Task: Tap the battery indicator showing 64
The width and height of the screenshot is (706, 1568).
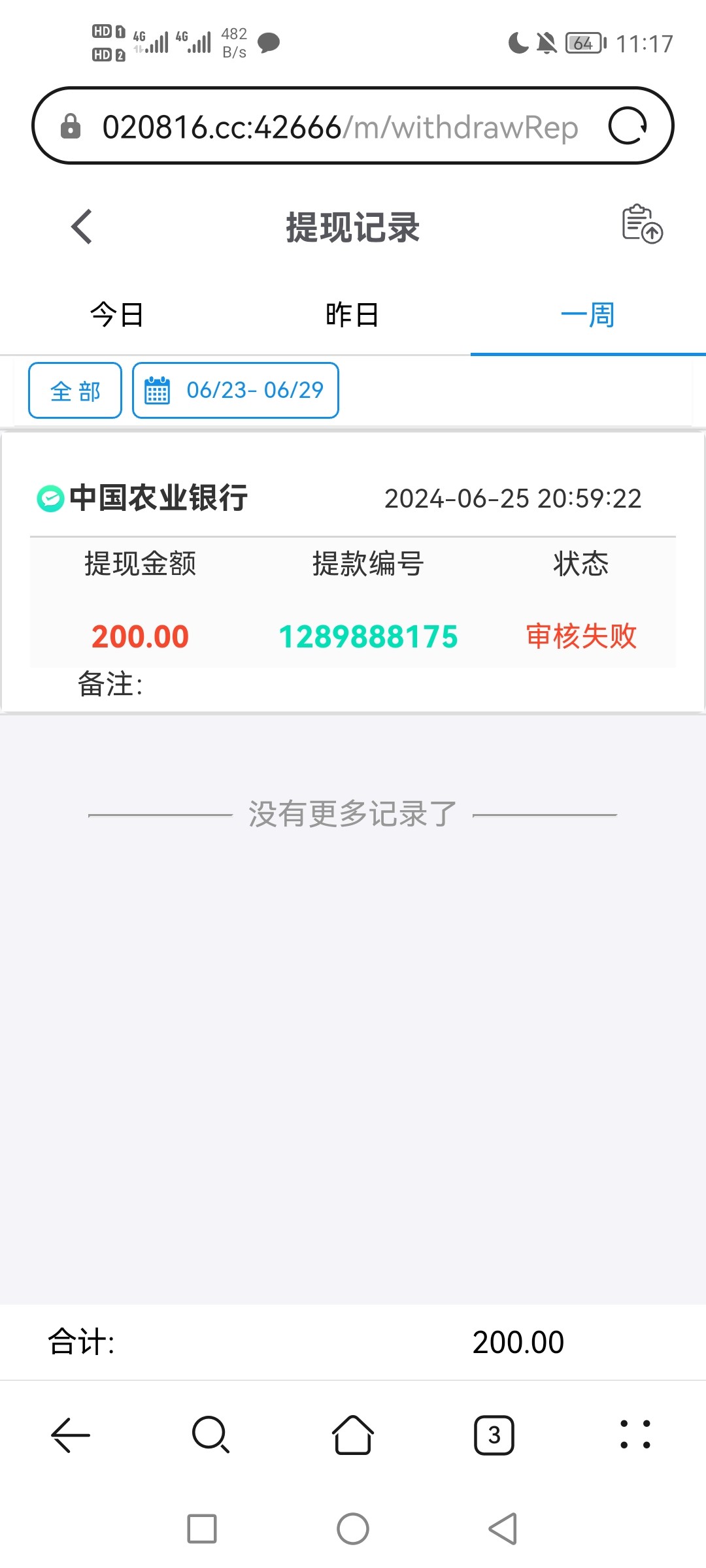Action: (584, 43)
